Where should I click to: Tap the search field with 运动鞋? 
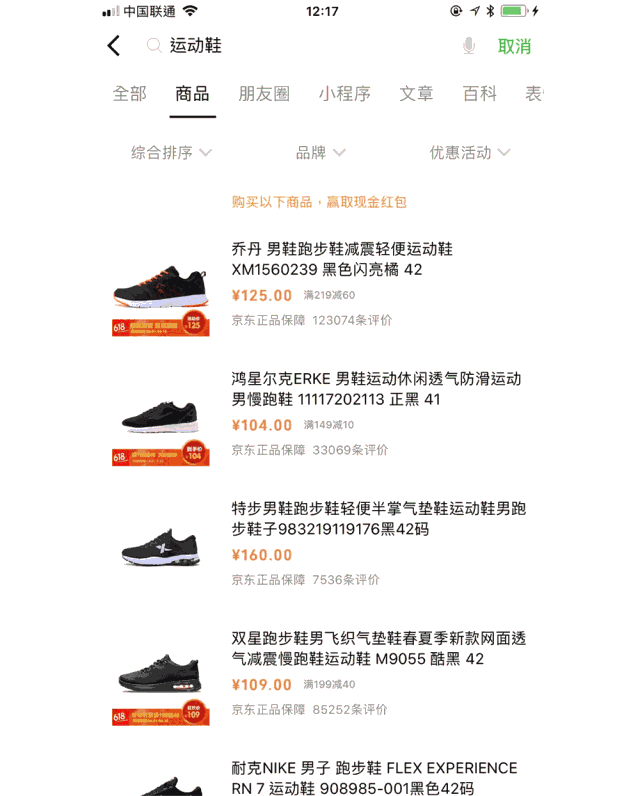(x=300, y=46)
